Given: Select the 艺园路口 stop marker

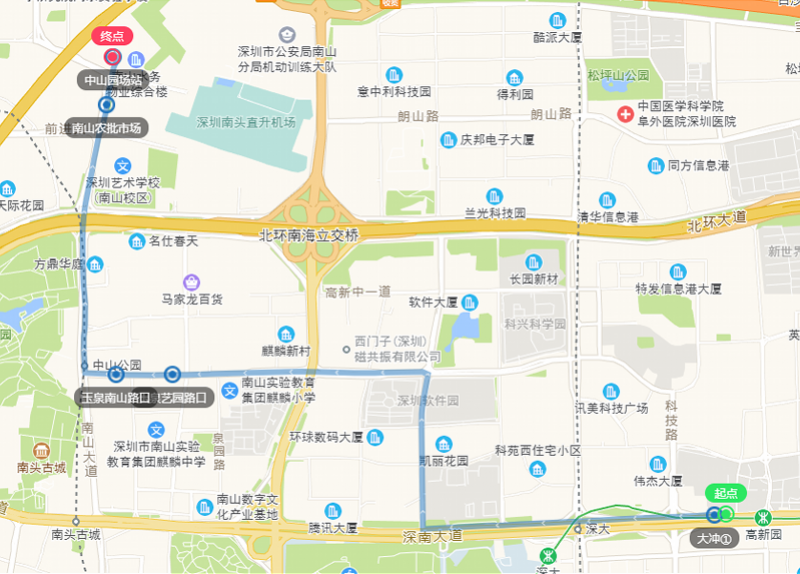Looking at the screenshot, I should [172, 375].
